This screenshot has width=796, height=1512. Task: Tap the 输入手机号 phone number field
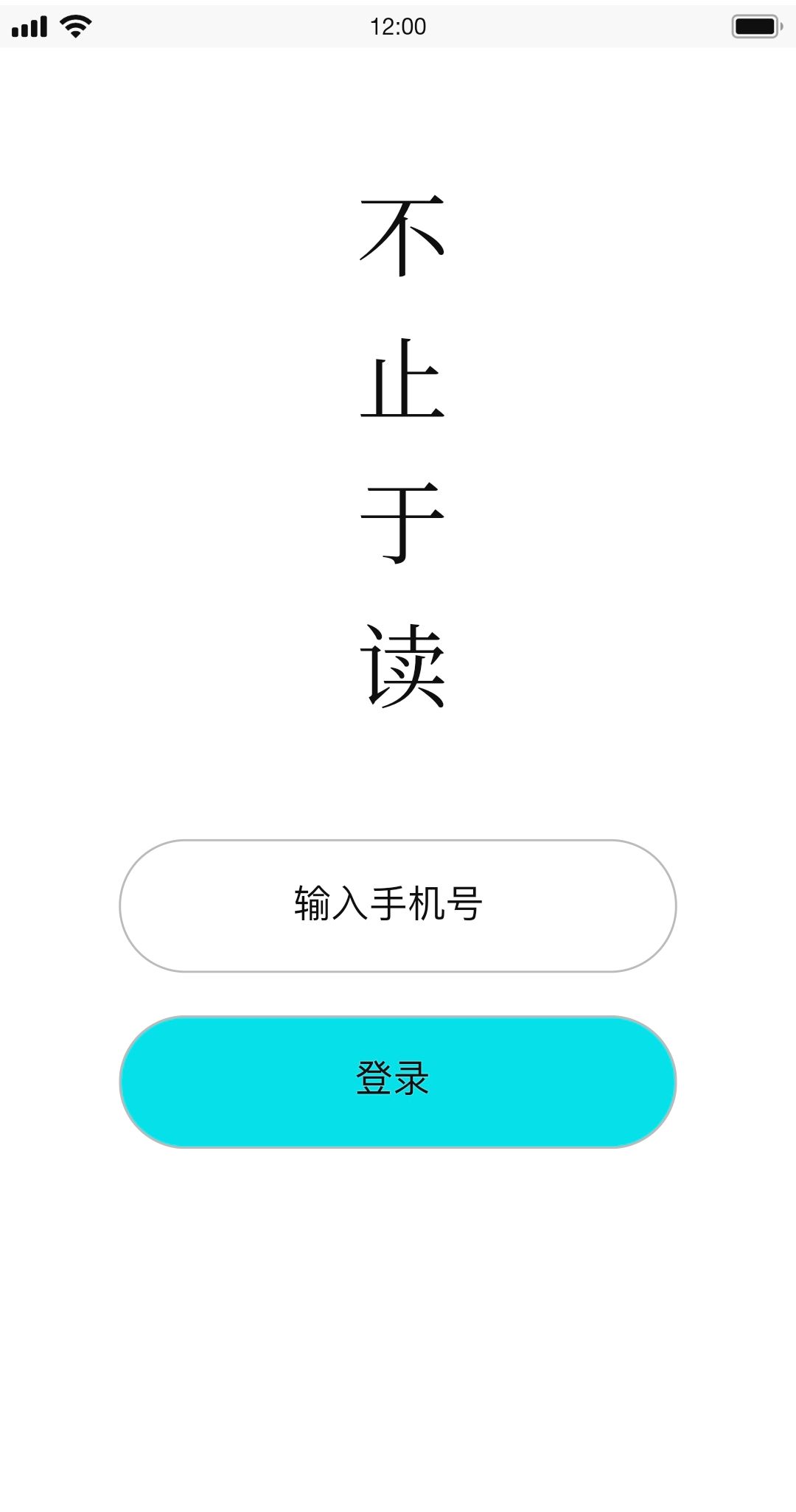point(398,906)
